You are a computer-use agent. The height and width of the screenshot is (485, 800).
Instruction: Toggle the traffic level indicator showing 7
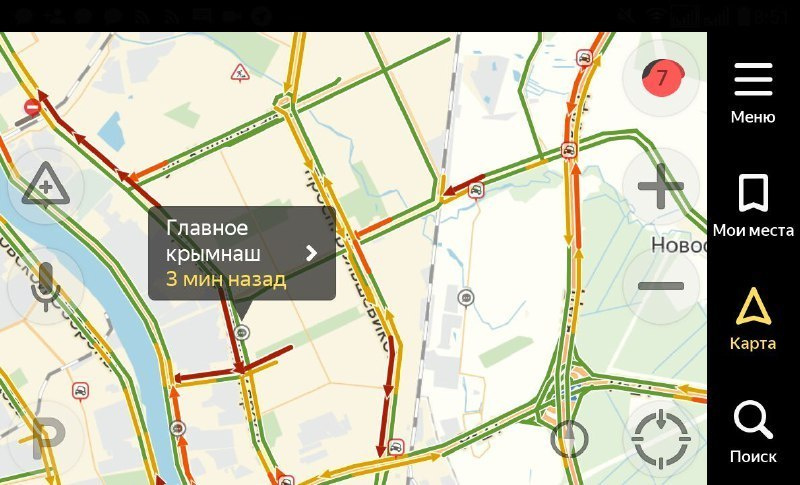click(x=660, y=77)
